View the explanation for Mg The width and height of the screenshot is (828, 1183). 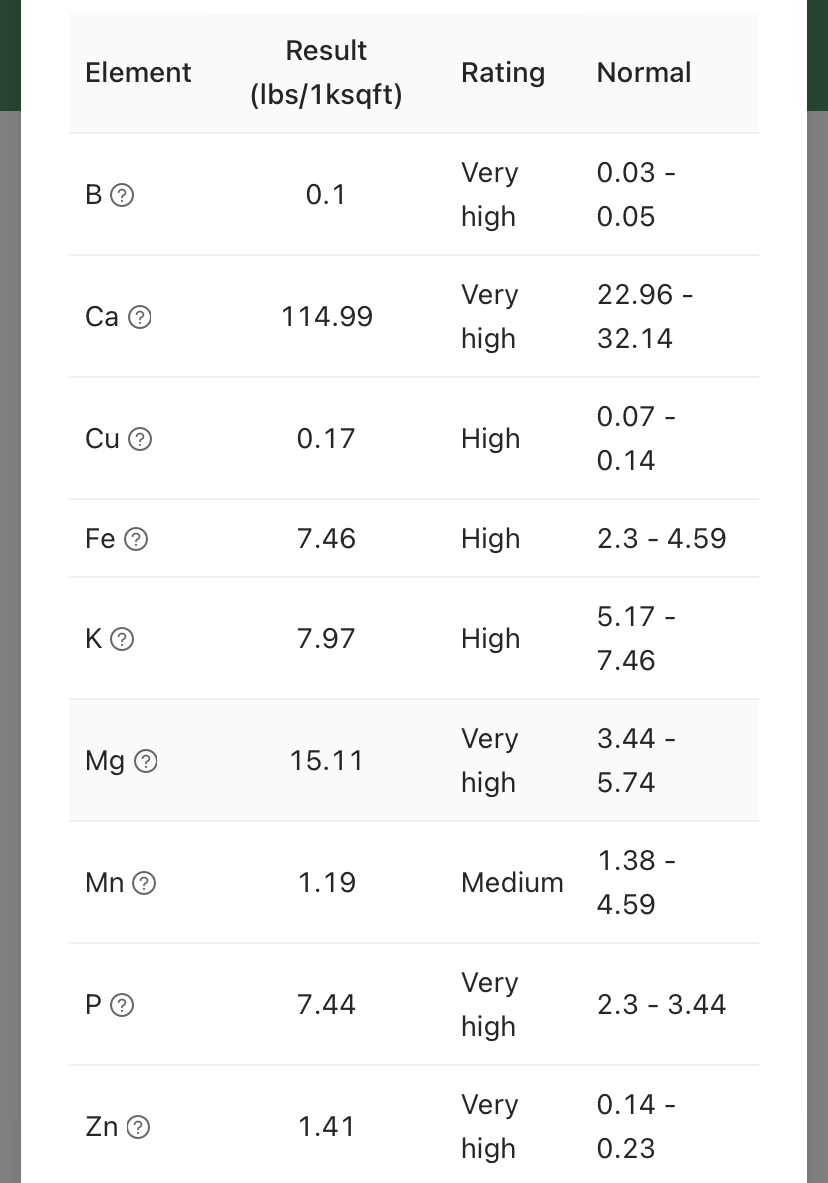point(146,761)
